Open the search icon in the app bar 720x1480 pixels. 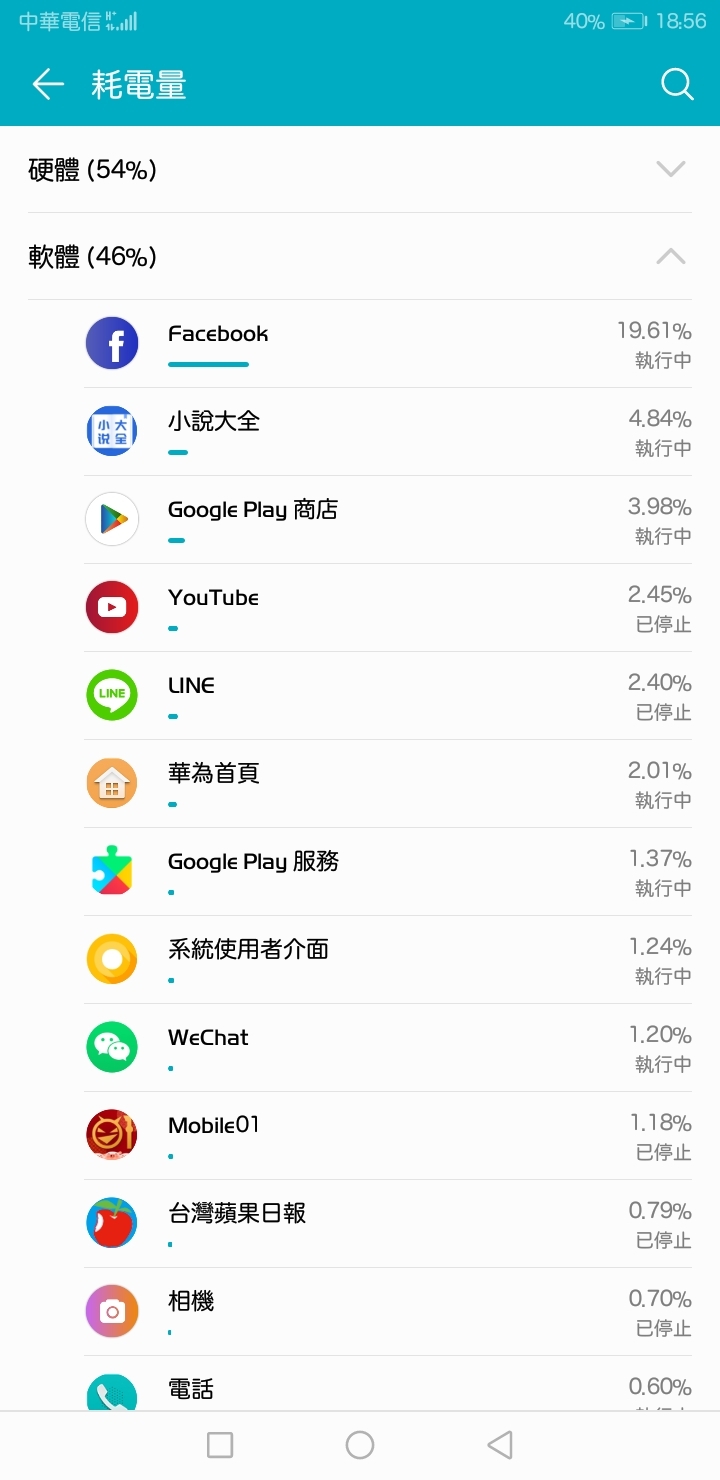pos(677,85)
